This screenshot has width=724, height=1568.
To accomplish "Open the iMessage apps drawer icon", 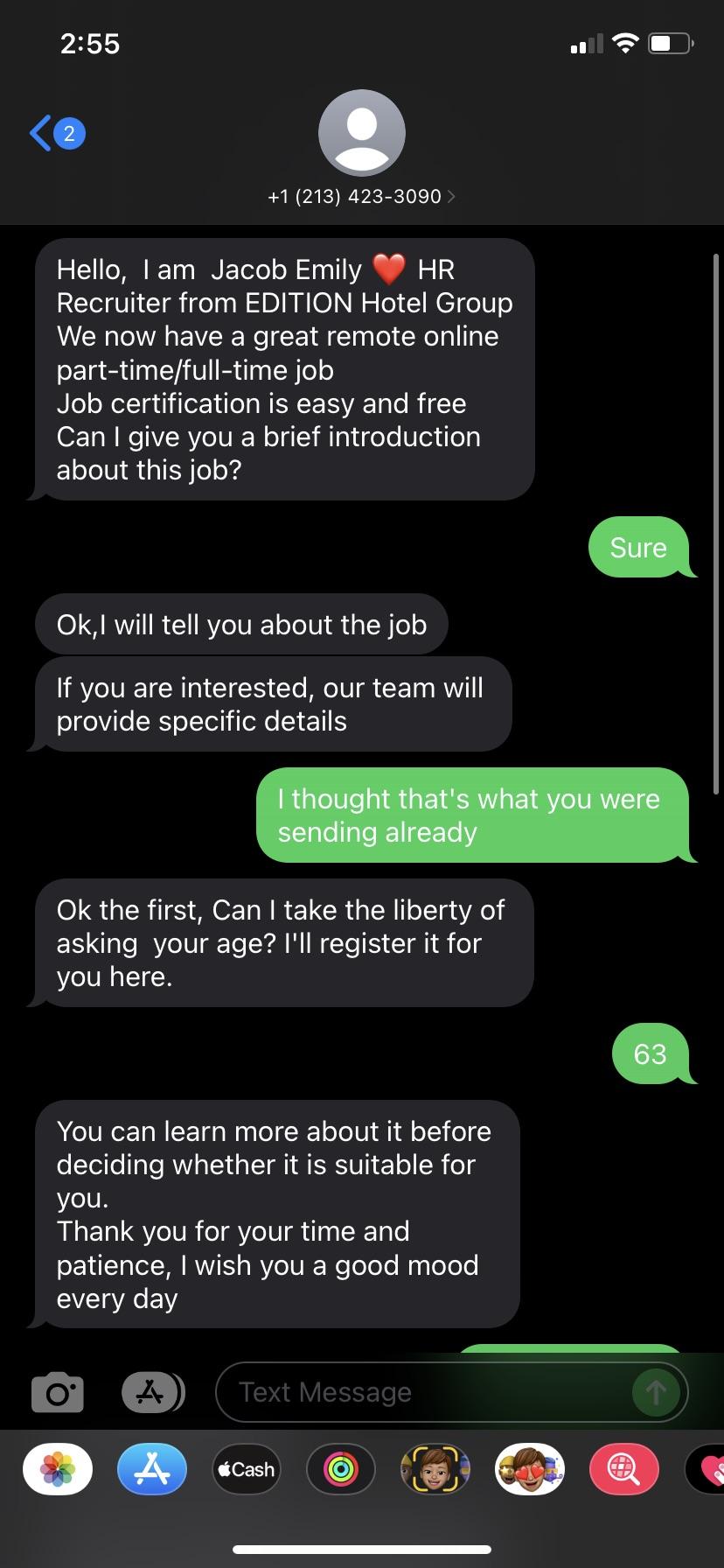I will click(x=152, y=1391).
